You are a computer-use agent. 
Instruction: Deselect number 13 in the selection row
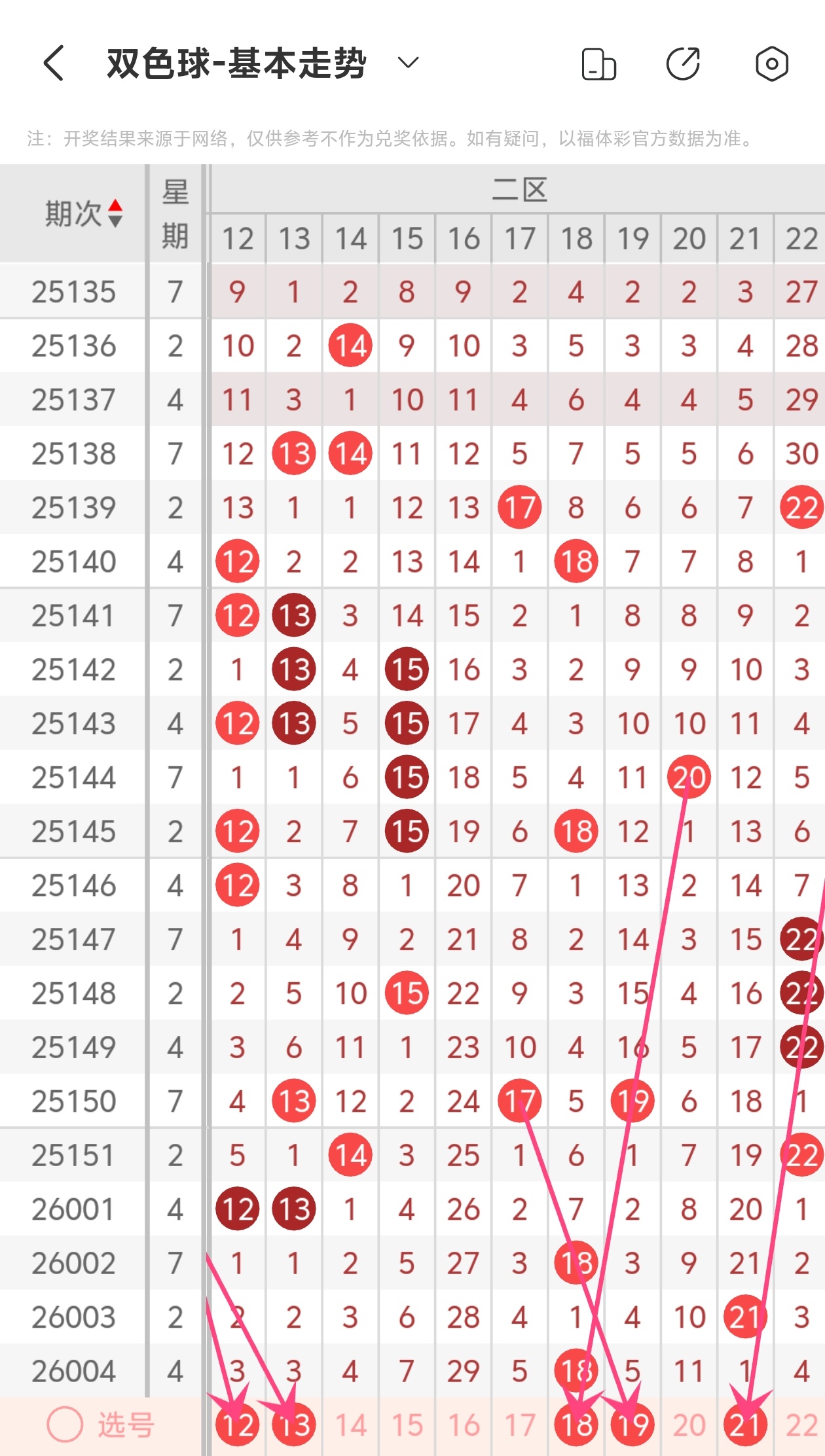[294, 1425]
